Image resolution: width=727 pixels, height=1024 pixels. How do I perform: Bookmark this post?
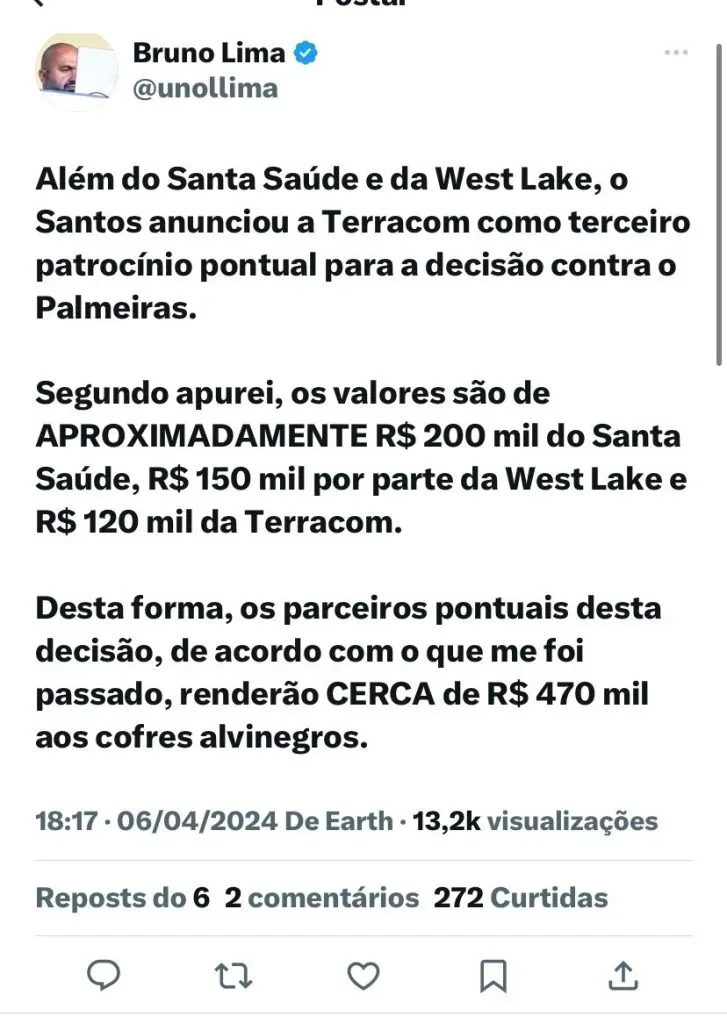click(x=494, y=973)
